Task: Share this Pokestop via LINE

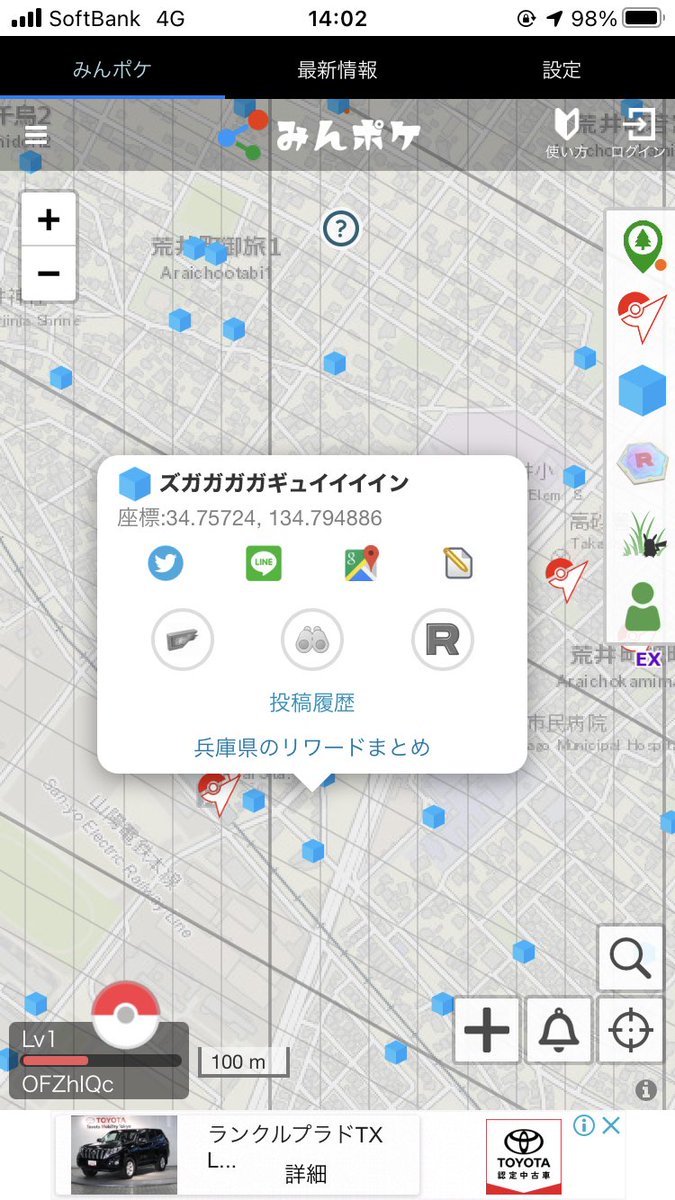Action: tap(263, 563)
